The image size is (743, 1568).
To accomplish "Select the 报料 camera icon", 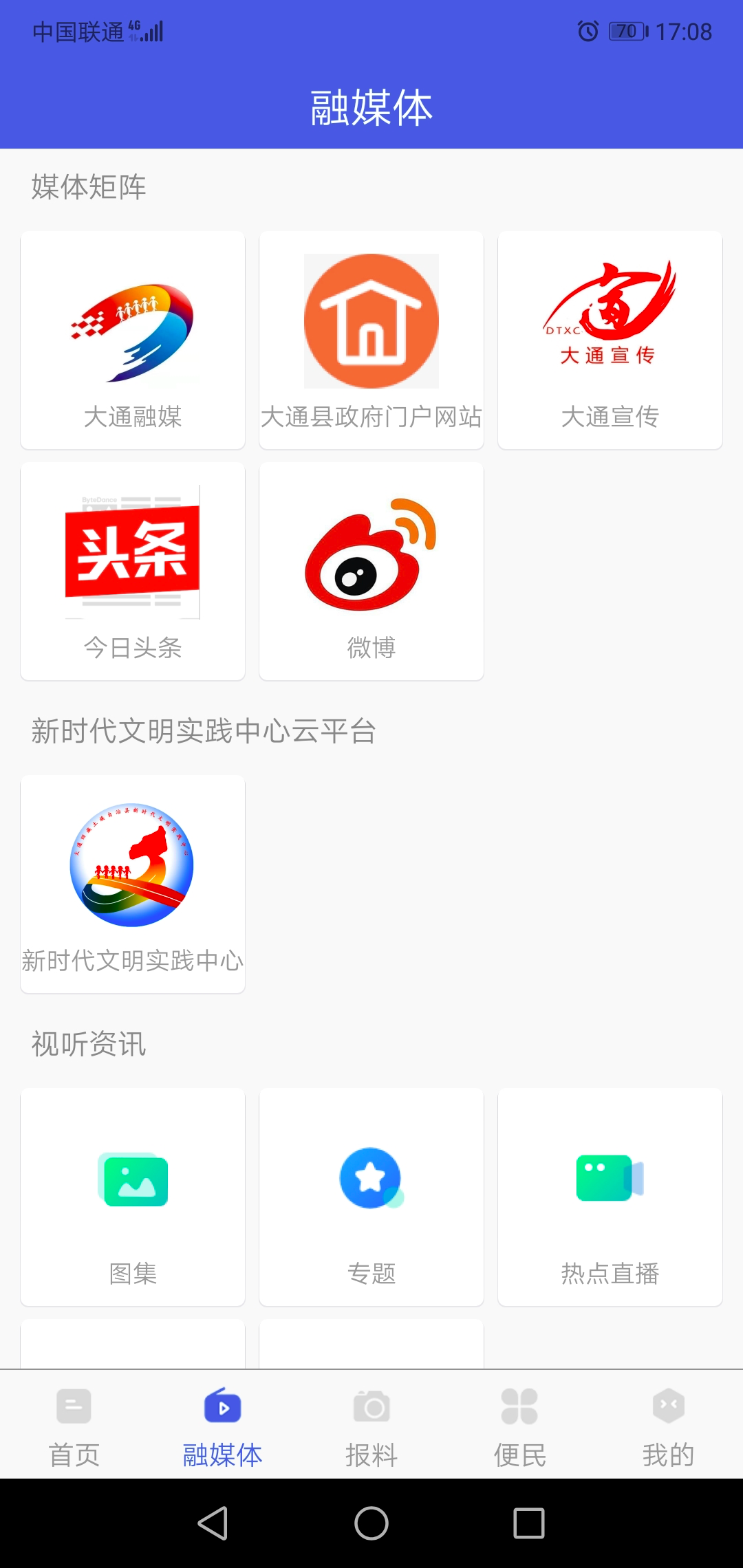I will (x=371, y=1406).
